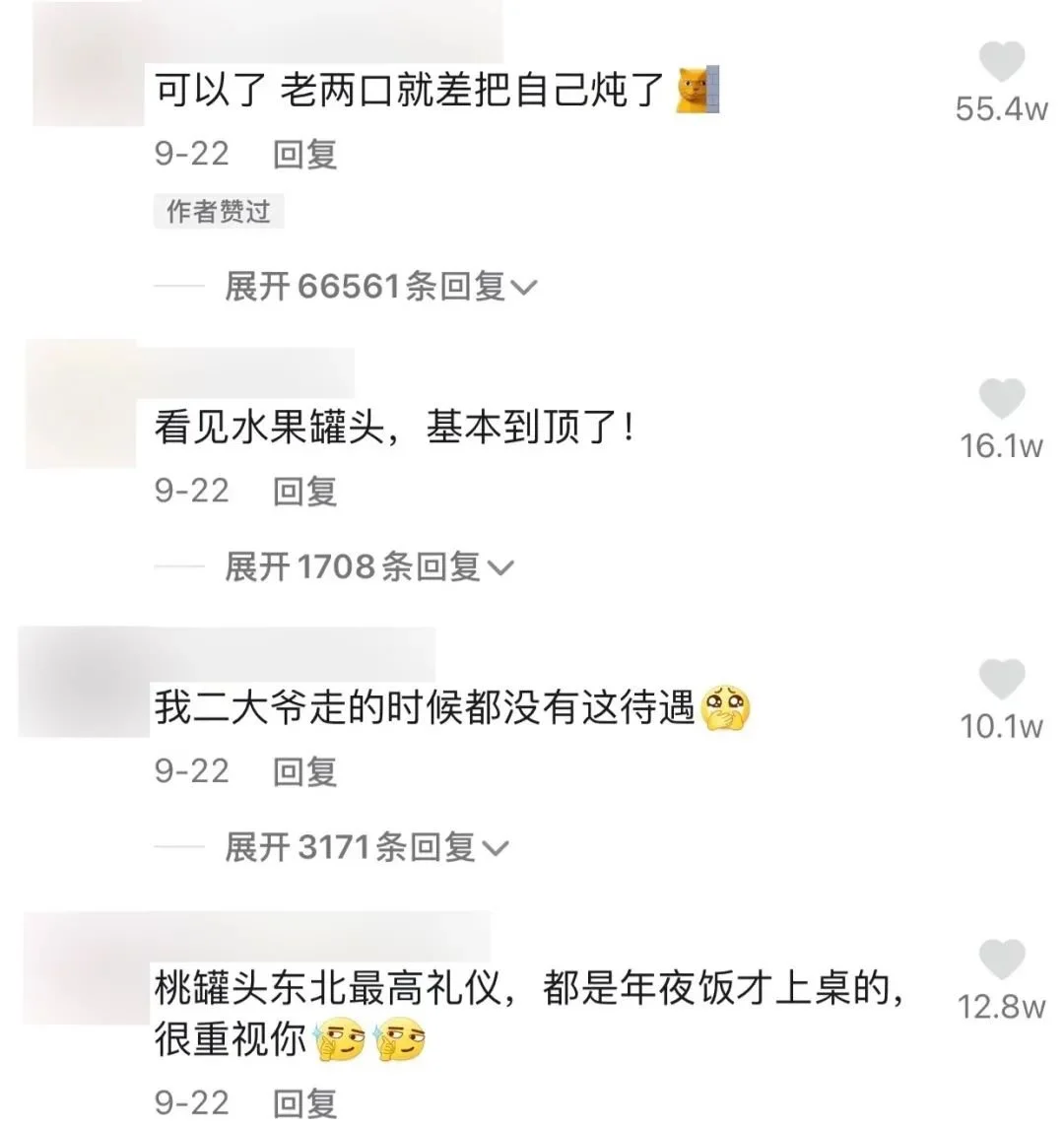
Task: Expand the 3171 replies
Action: [x=366, y=846]
